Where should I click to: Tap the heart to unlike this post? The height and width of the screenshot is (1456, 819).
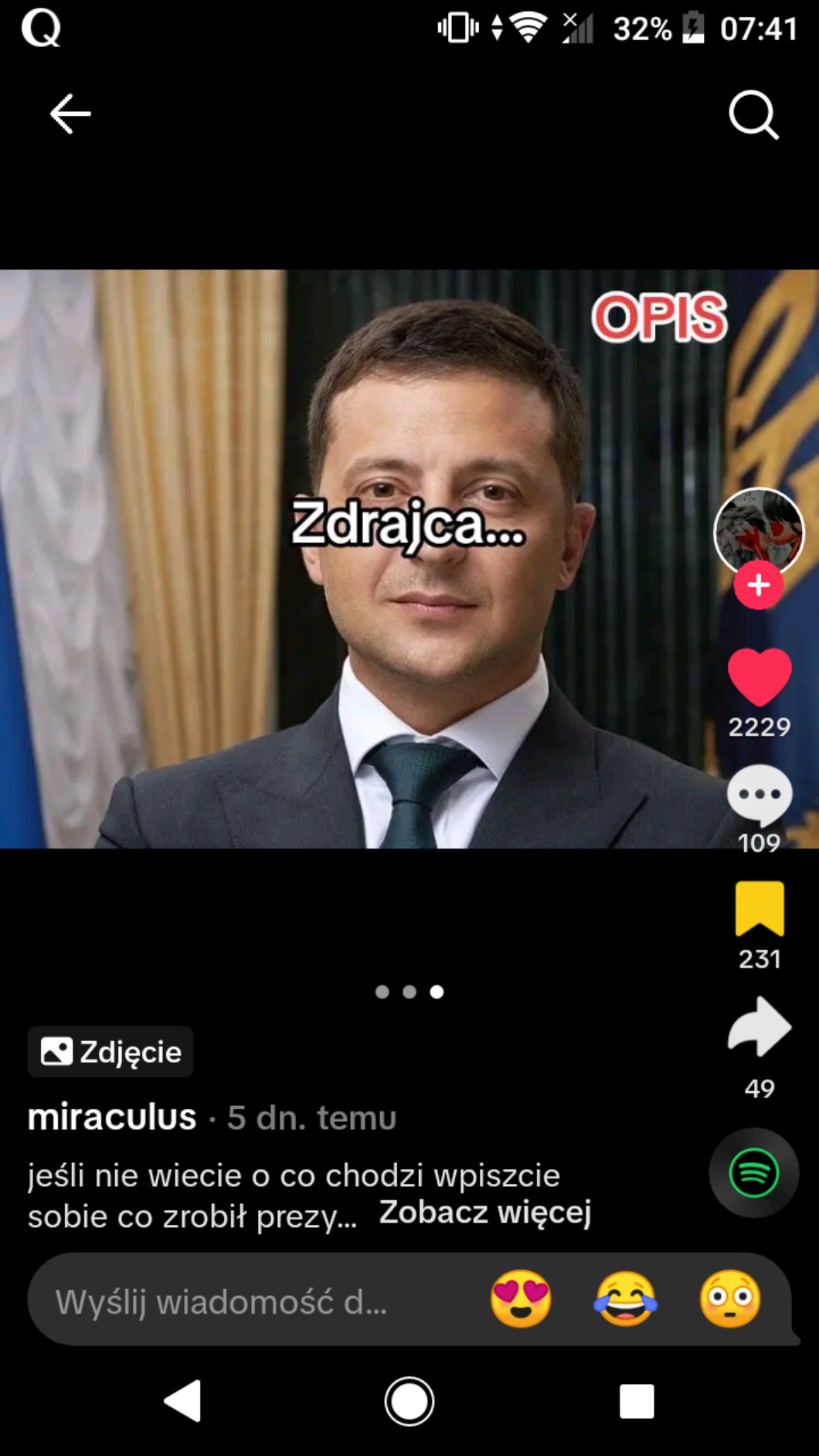760,677
